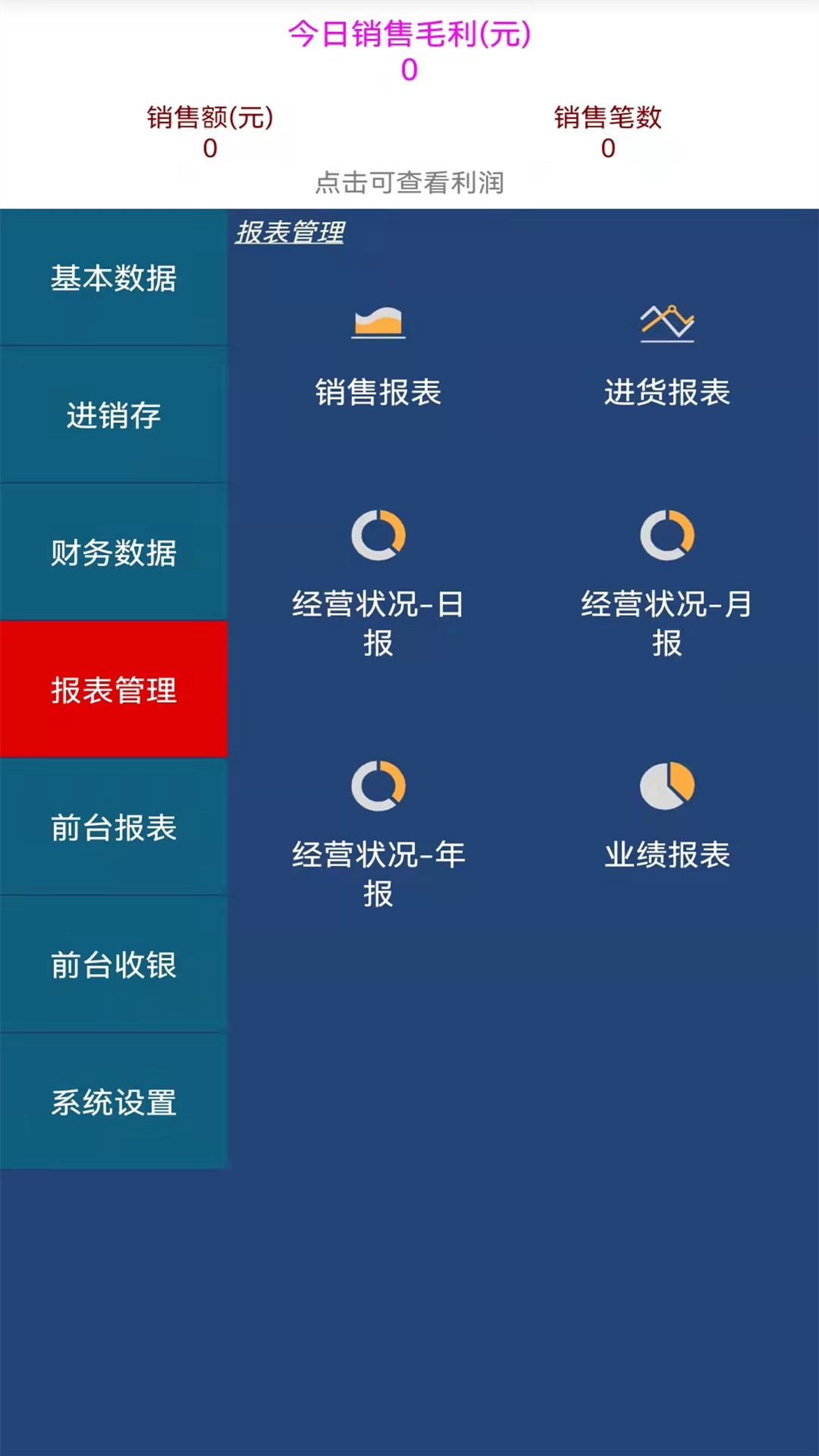Open 系统设置 settings section
The width and height of the screenshot is (819, 1456).
click(114, 1101)
